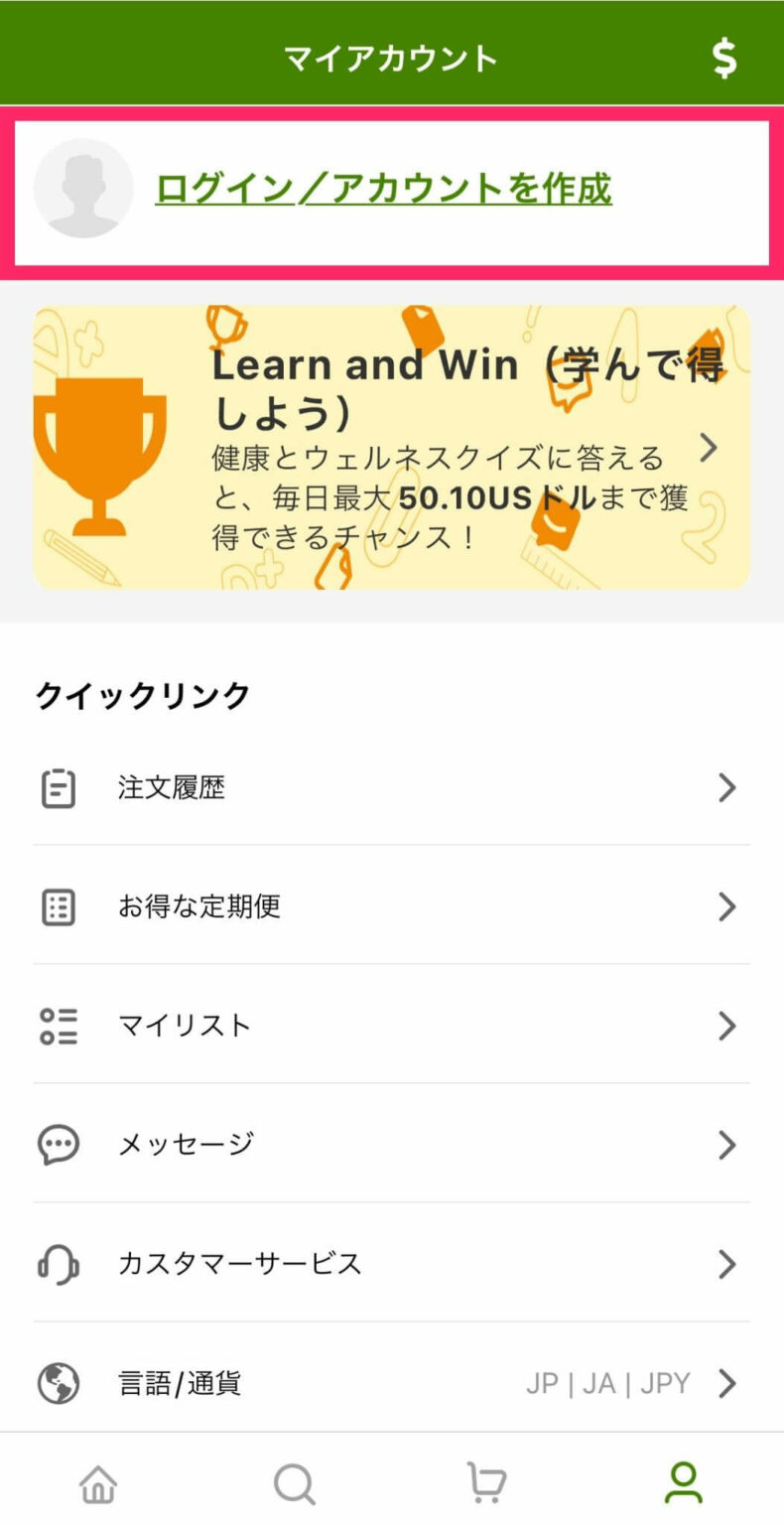Open the マイアカウント tab header
This screenshot has height=1525, width=784.
(392, 57)
